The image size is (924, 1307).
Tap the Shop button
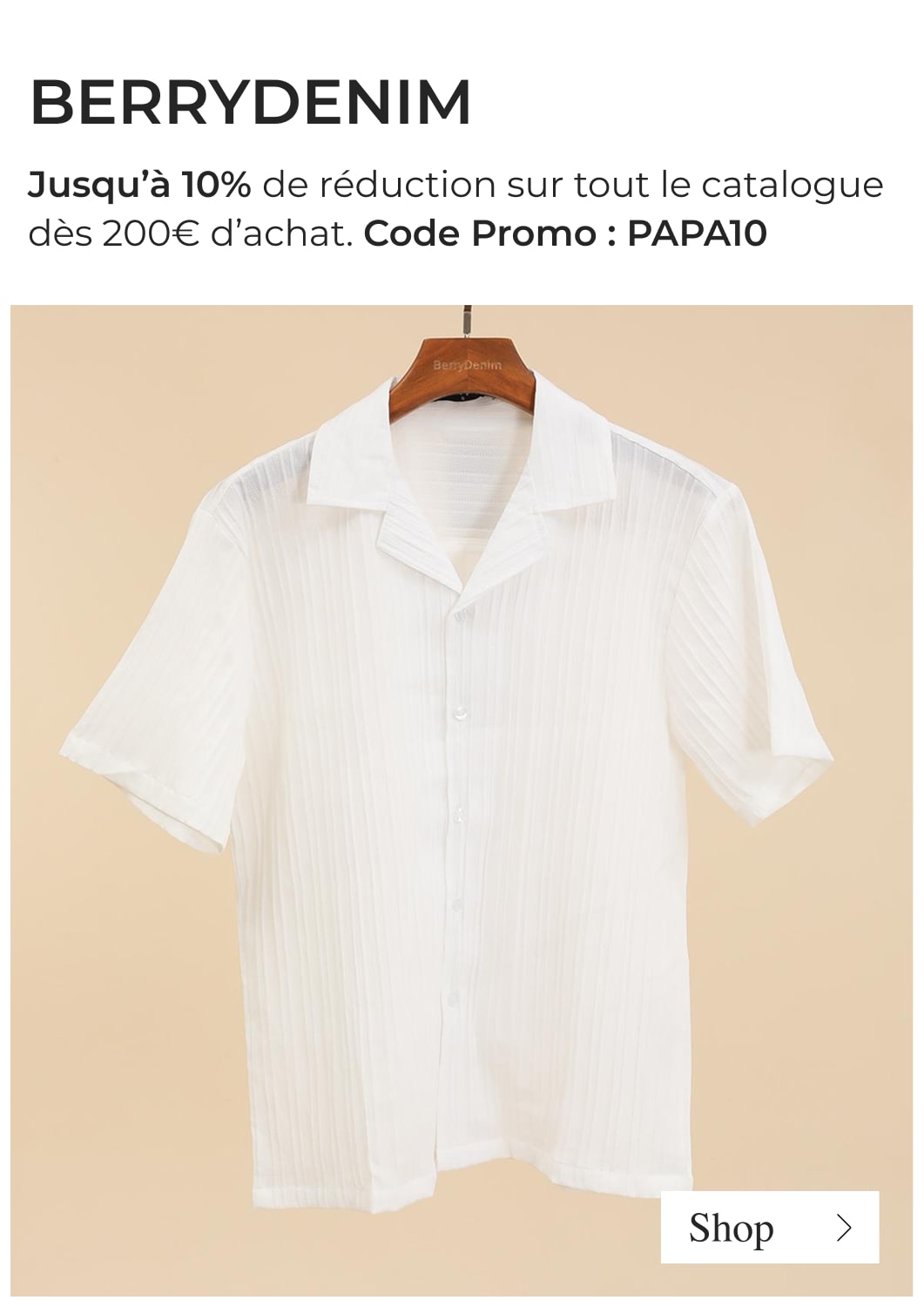[769, 1228]
